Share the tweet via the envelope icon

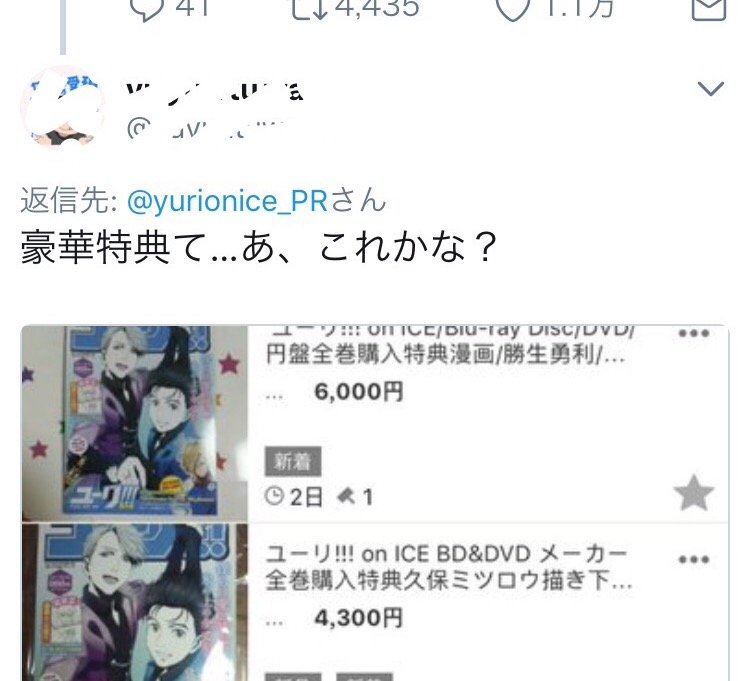pos(709,8)
